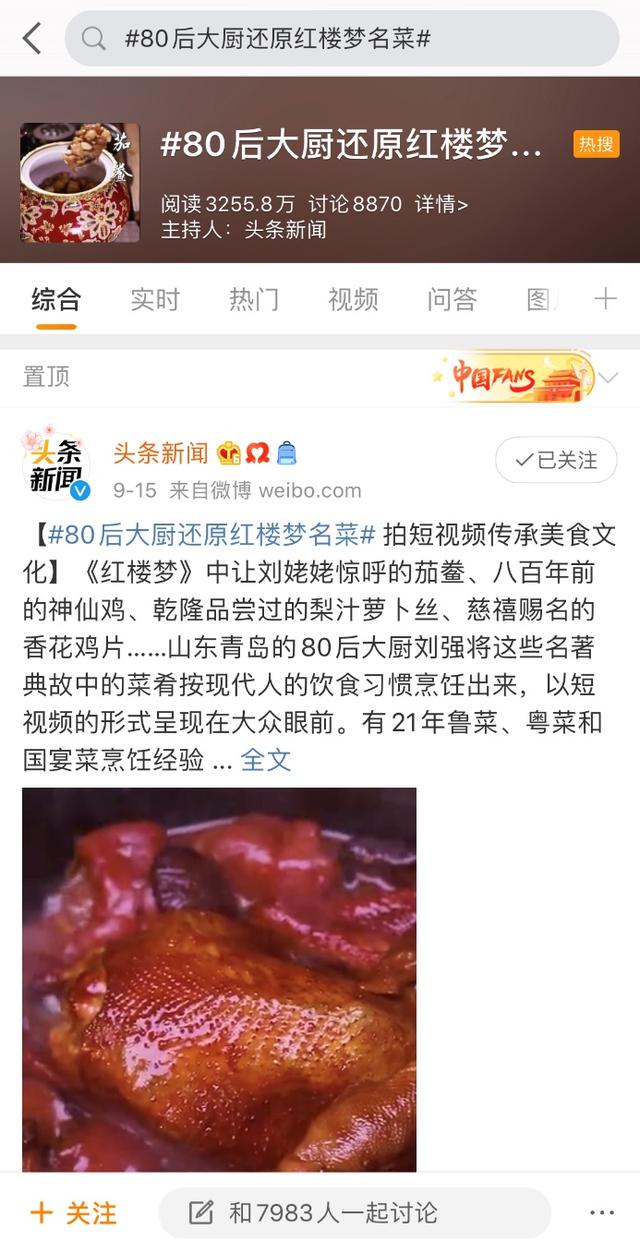Switch to the 综合 tab
The height and width of the screenshot is (1253, 640).
pos(55,299)
